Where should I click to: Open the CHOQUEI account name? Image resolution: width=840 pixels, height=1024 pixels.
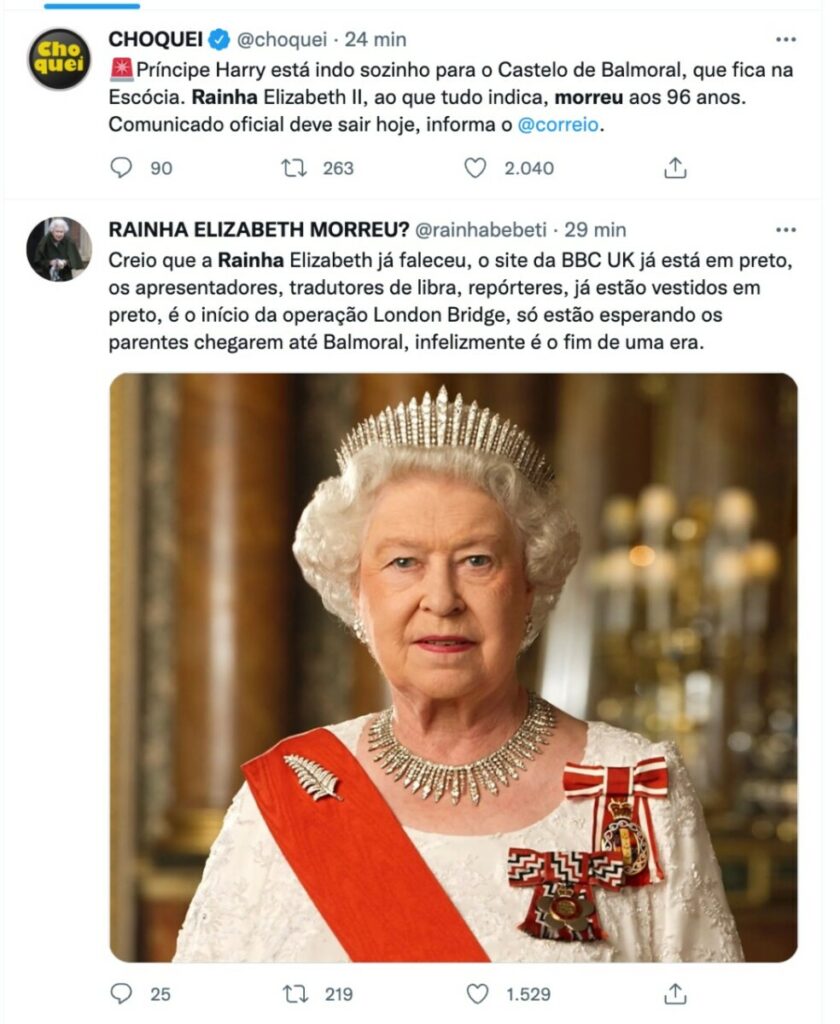pos(156,39)
